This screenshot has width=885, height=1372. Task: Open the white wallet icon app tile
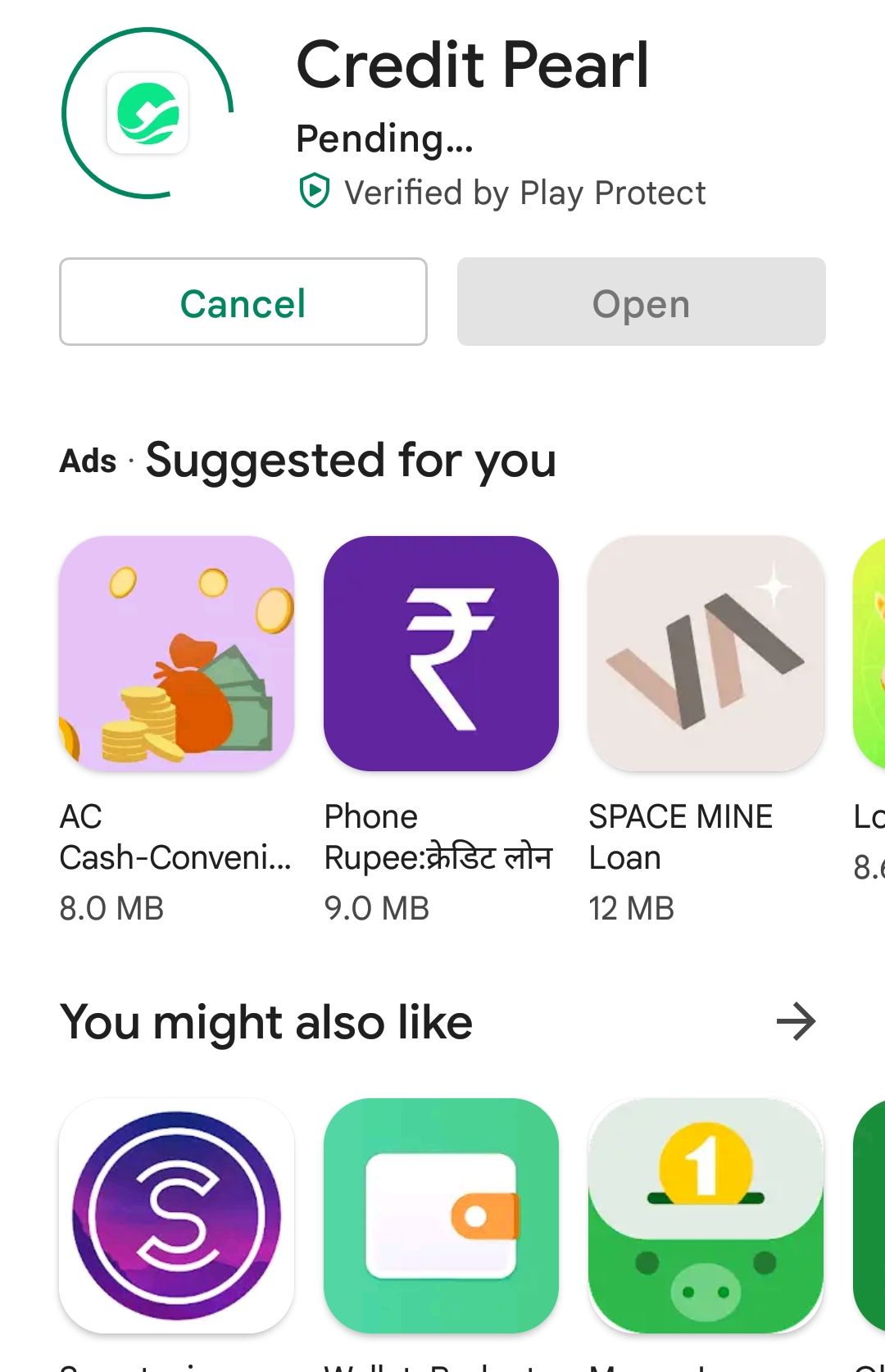[x=441, y=1215]
